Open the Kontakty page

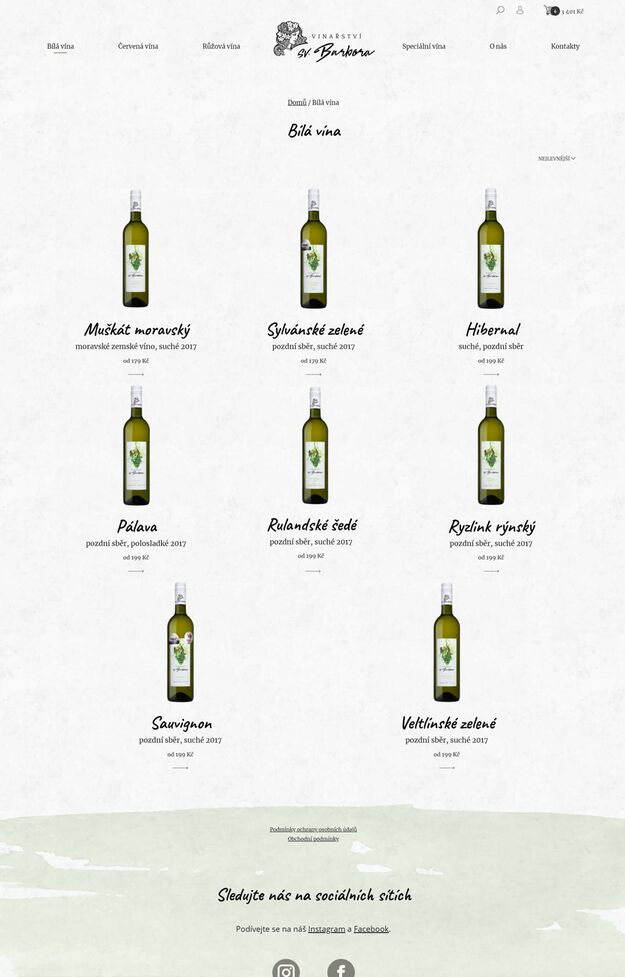coord(565,46)
